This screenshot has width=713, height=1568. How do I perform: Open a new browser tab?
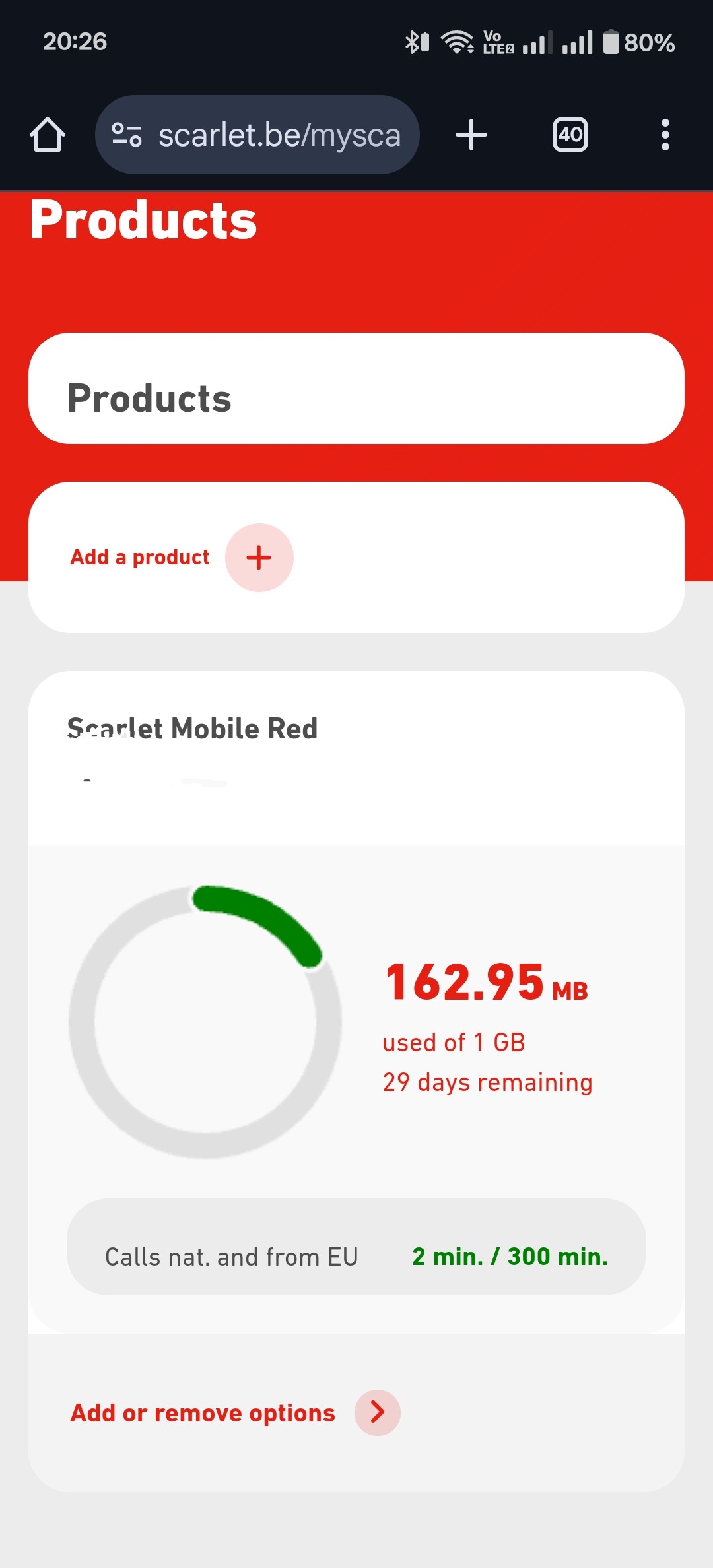pyautogui.click(x=471, y=135)
